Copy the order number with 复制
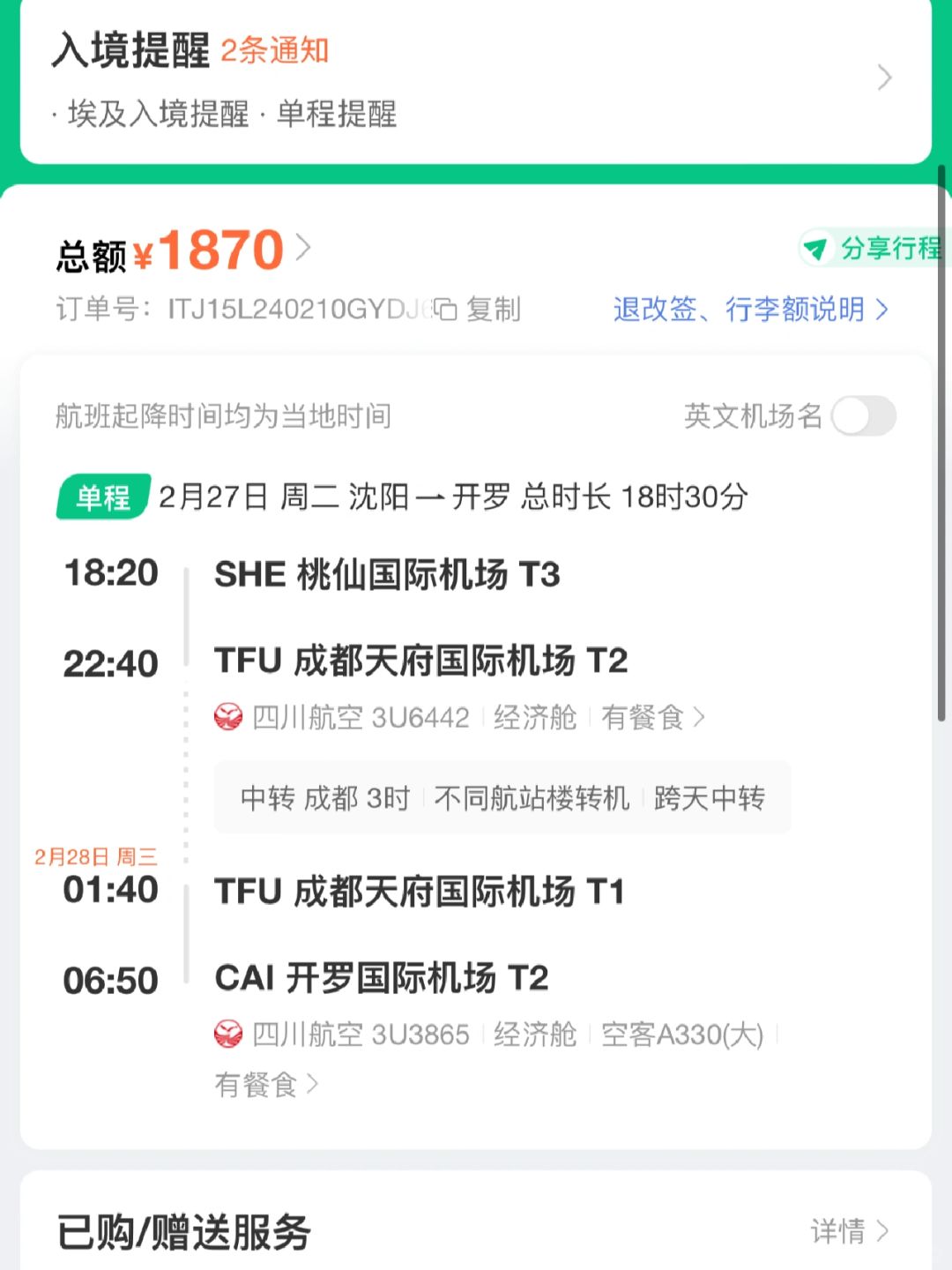This screenshot has width=952, height=1270. [x=479, y=310]
